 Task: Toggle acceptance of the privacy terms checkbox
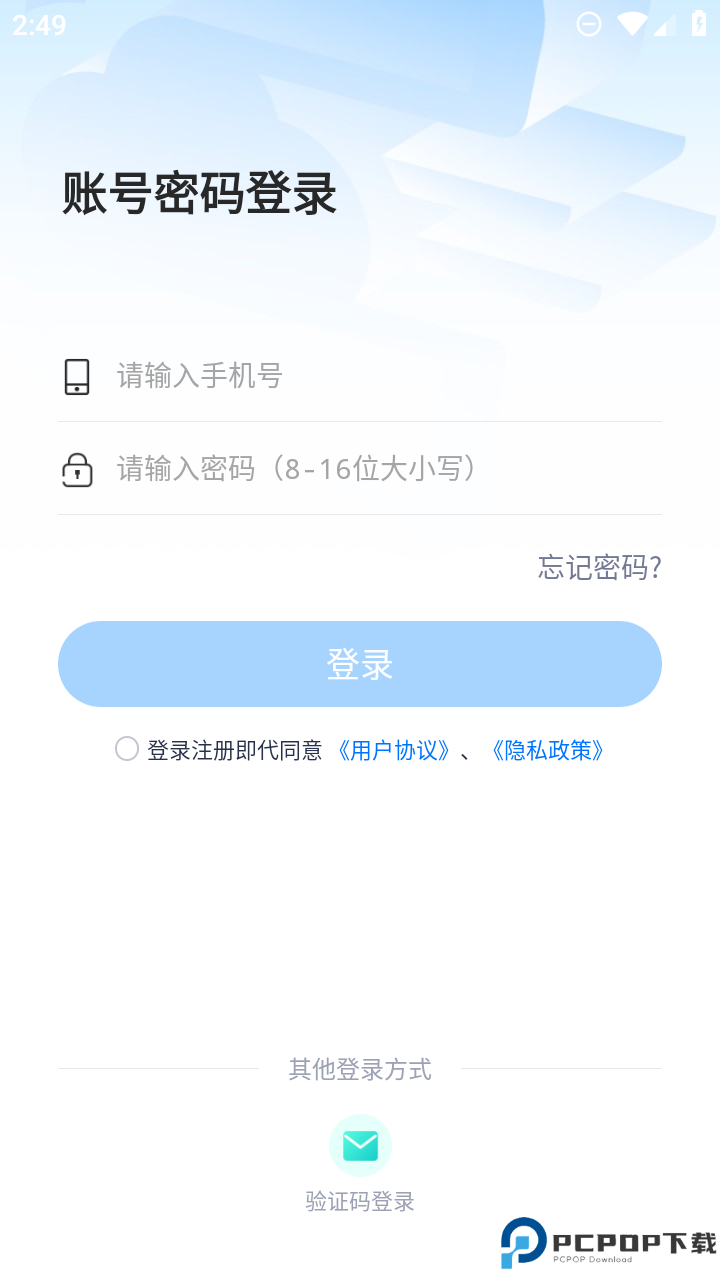pos(126,748)
